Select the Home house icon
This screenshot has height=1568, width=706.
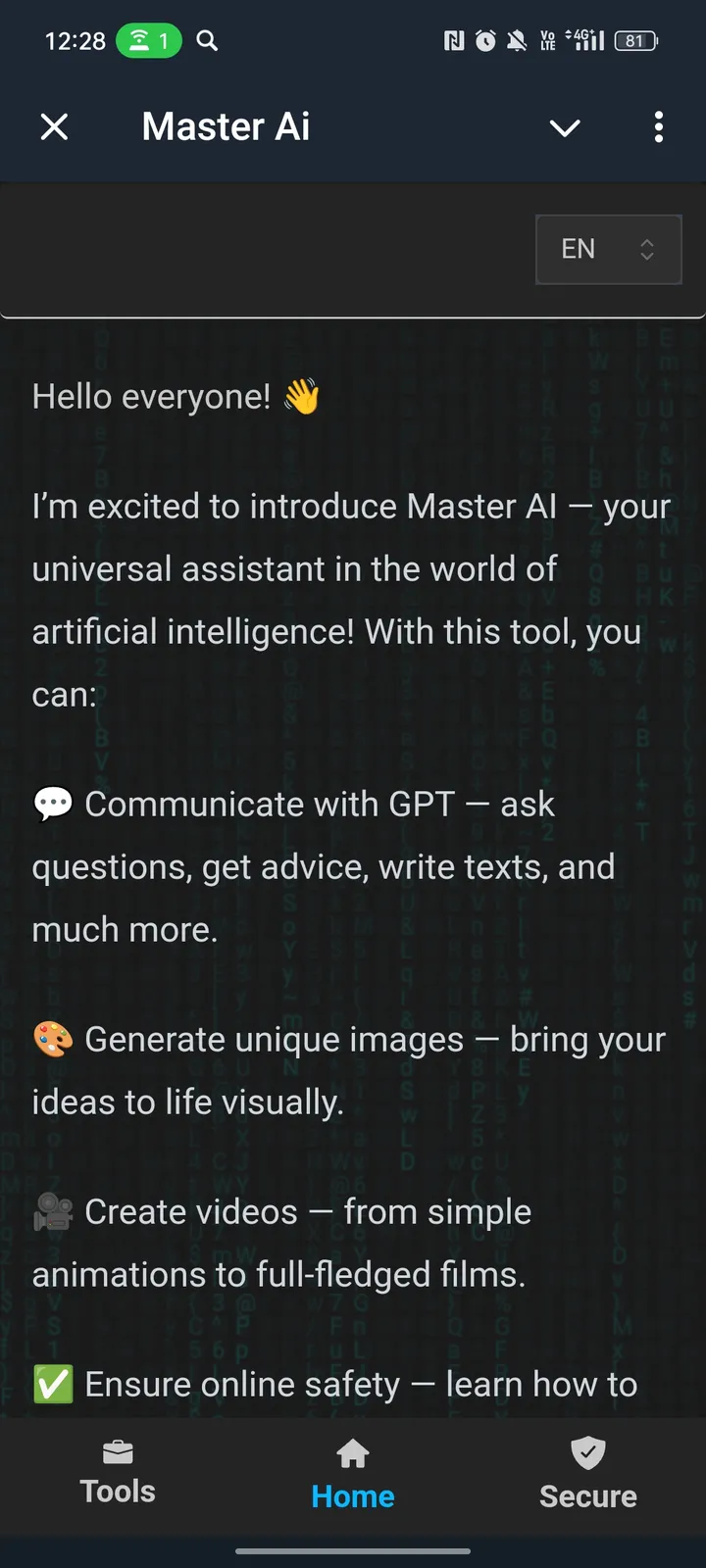(x=352, y=1452)
